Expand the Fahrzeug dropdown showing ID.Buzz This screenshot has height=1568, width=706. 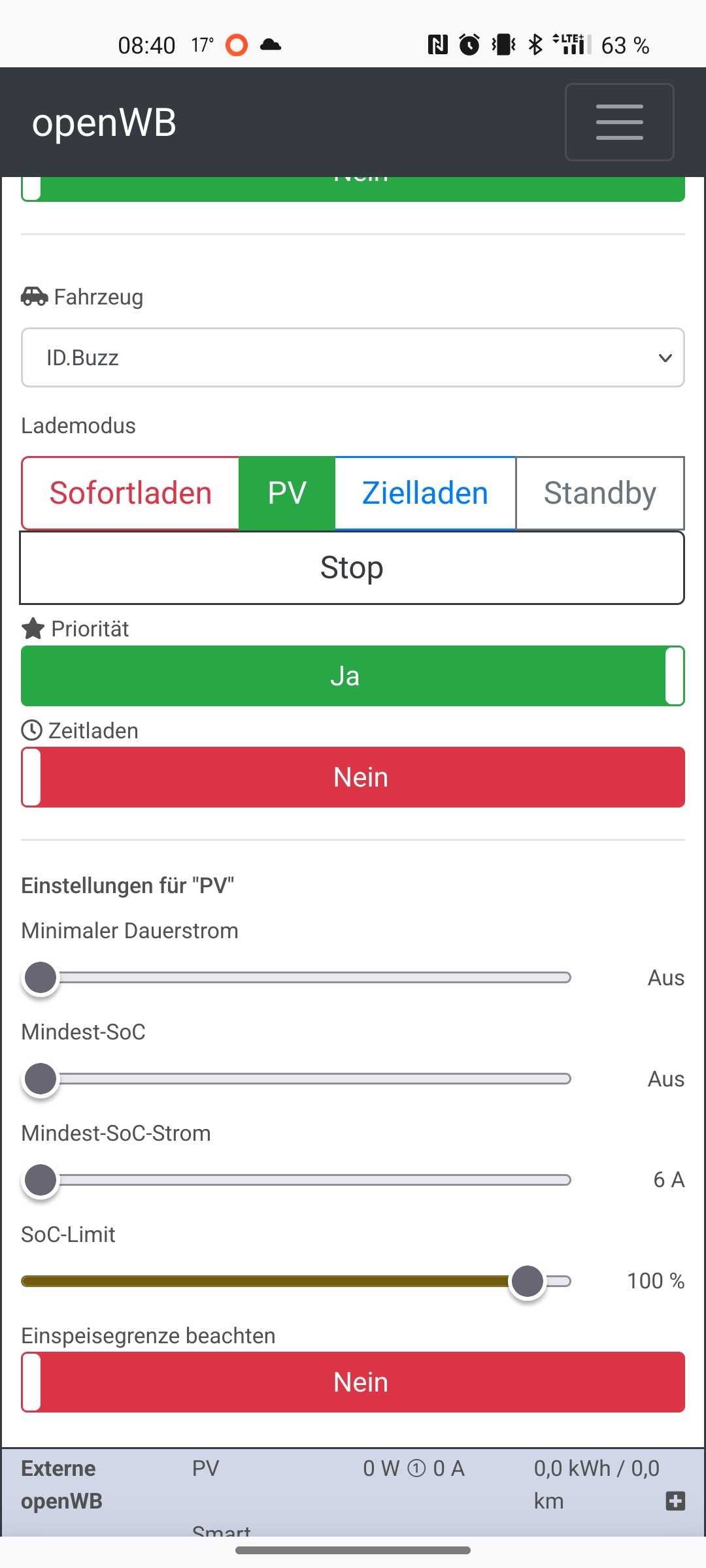(353, 357)
